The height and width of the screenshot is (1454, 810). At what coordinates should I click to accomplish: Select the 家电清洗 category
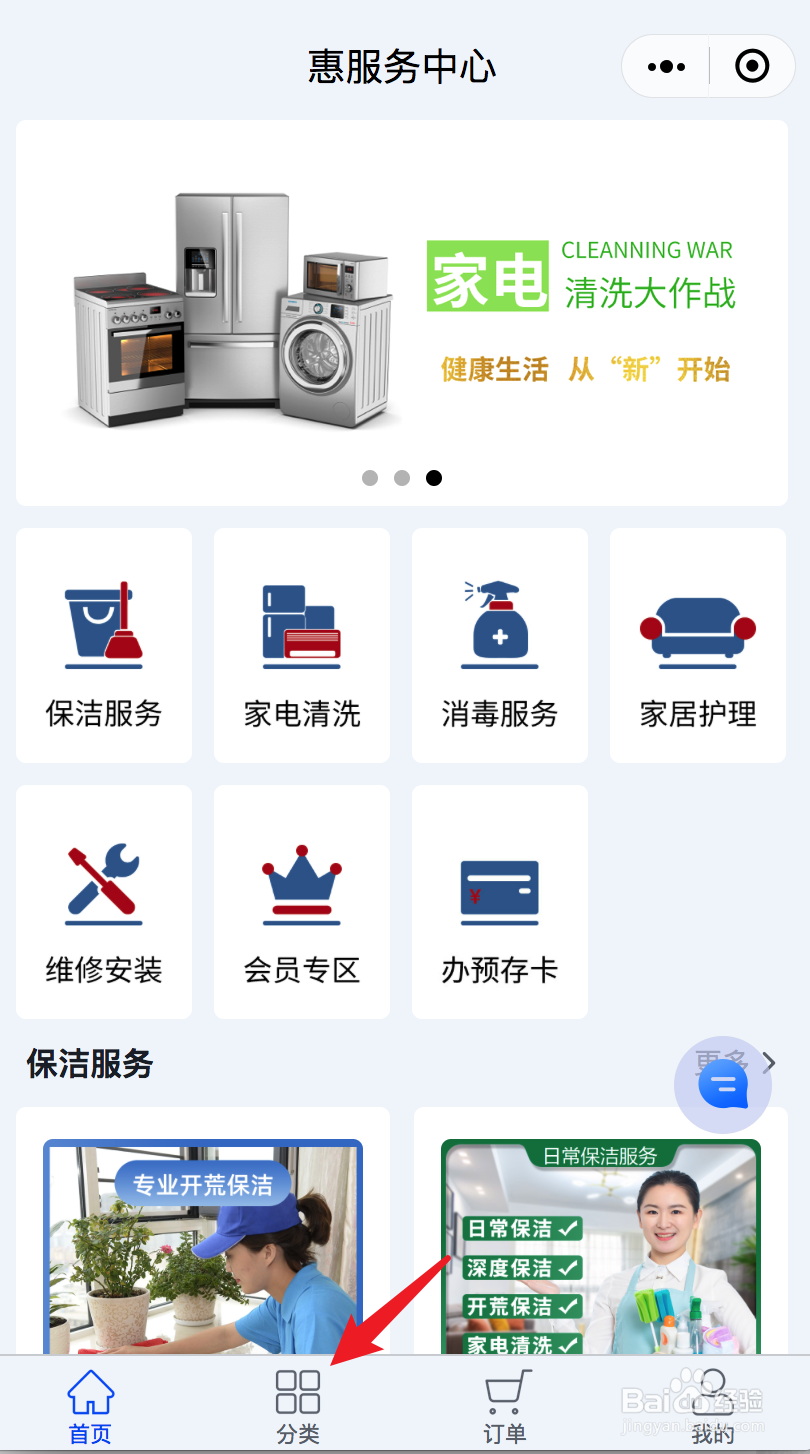(x=302, y=646)
